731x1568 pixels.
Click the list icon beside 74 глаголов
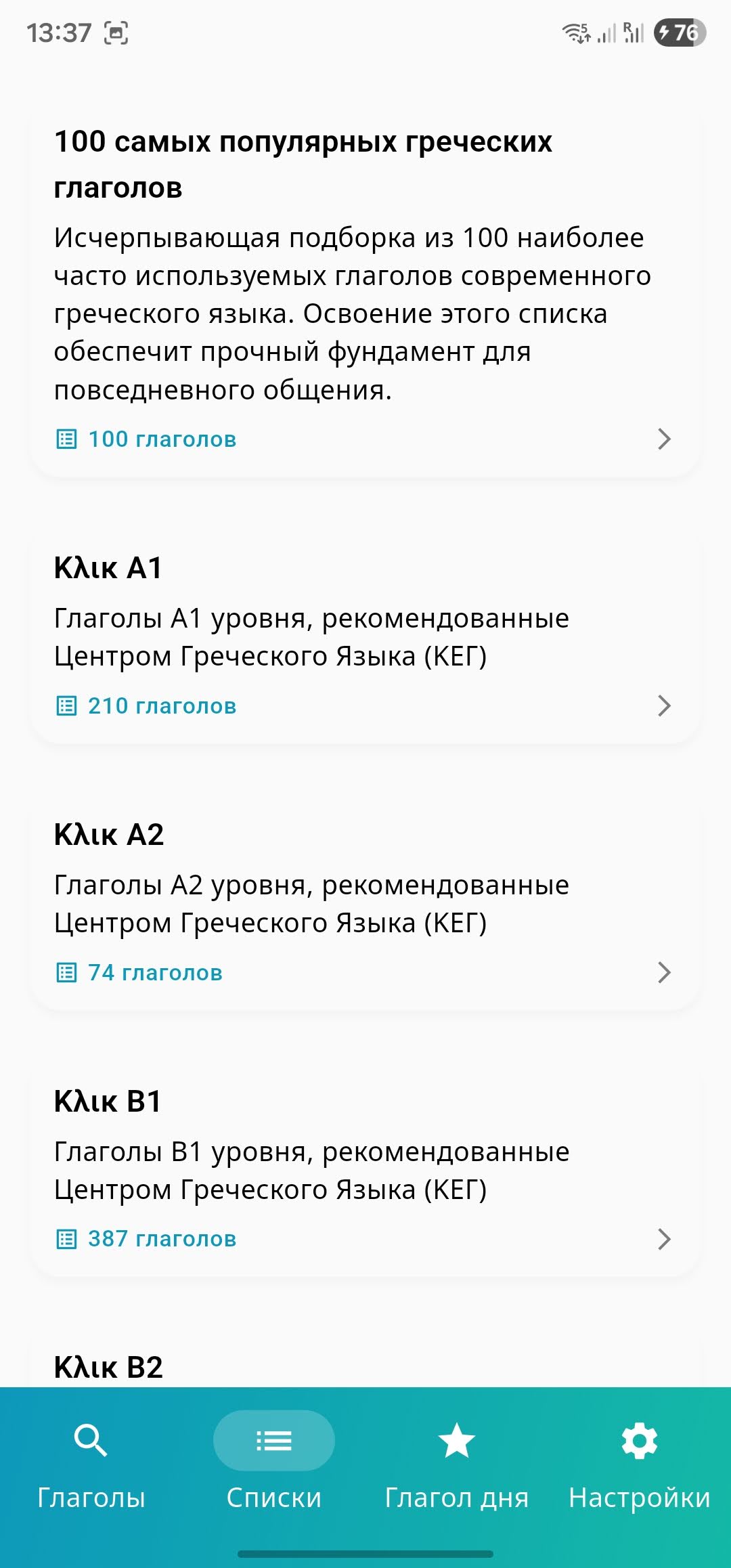coord(66,973)
